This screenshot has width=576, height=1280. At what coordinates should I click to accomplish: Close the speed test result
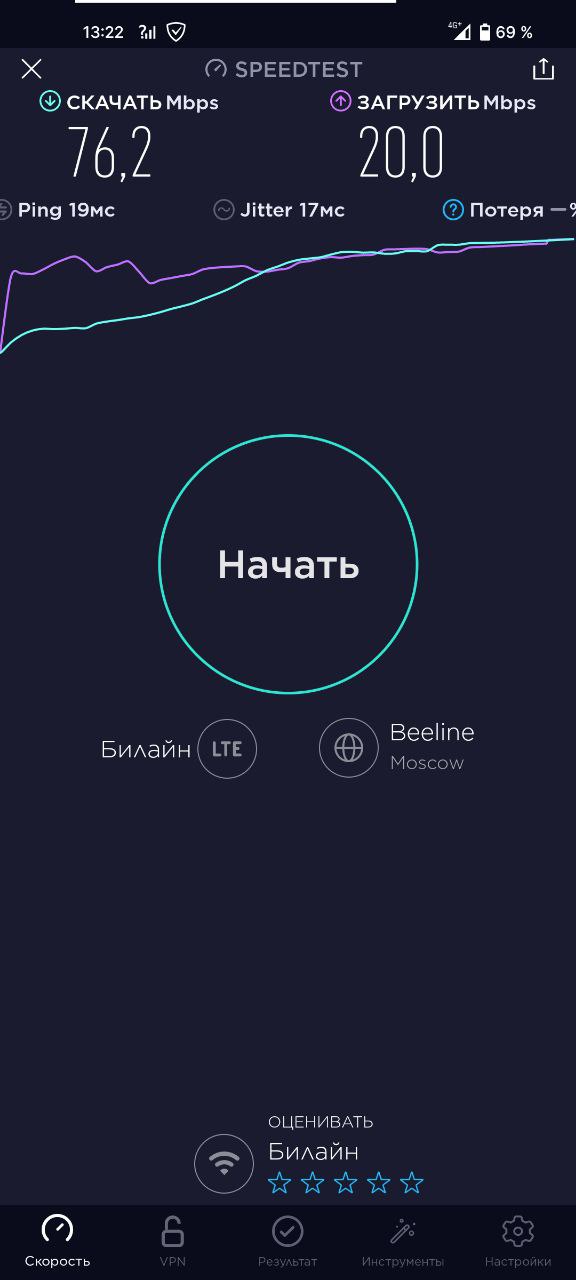[x=32, y=69]
